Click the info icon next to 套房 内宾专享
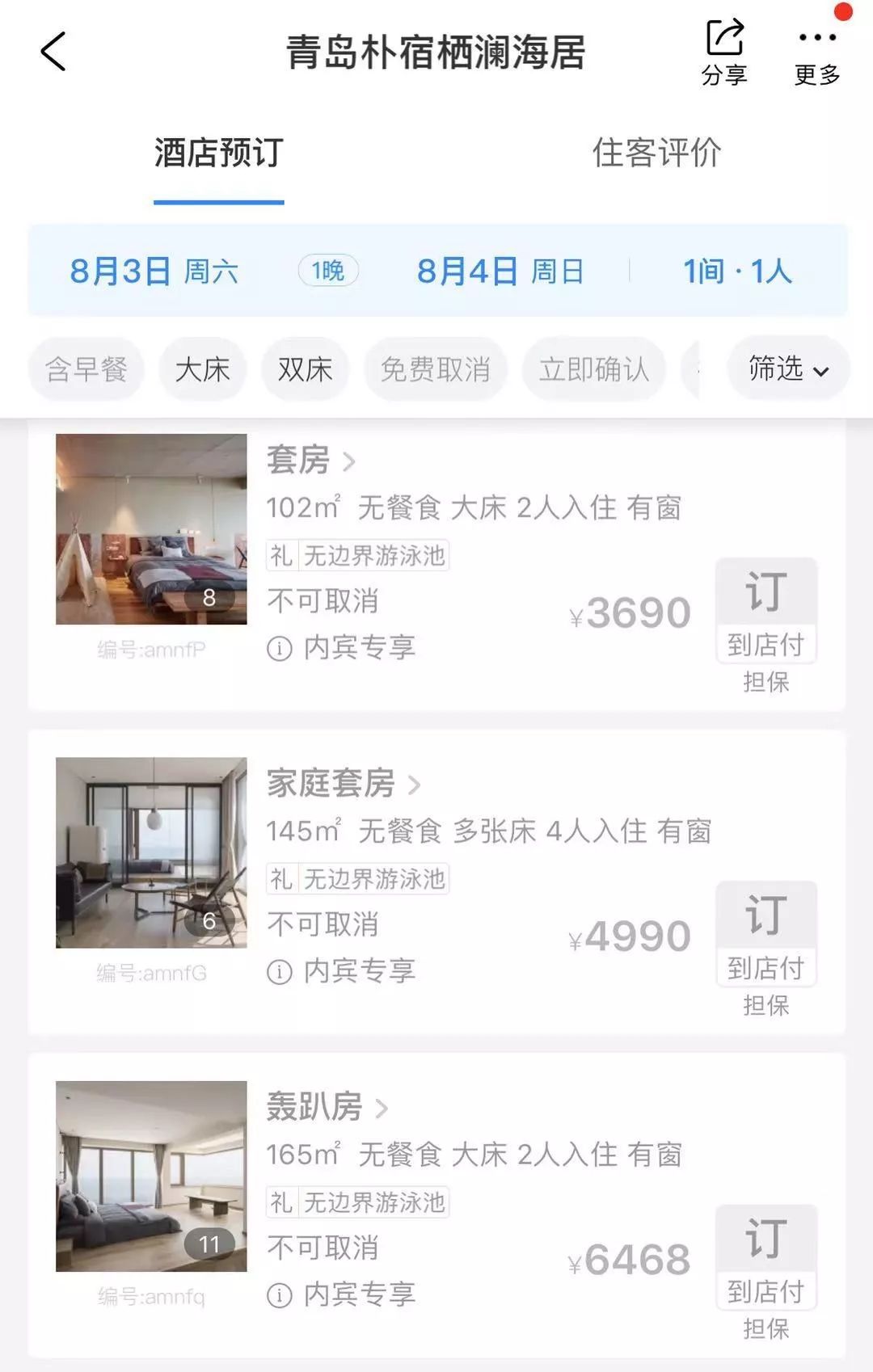Screen dimensions: 873x1372 pyautogui.click(x=279, y=647)
